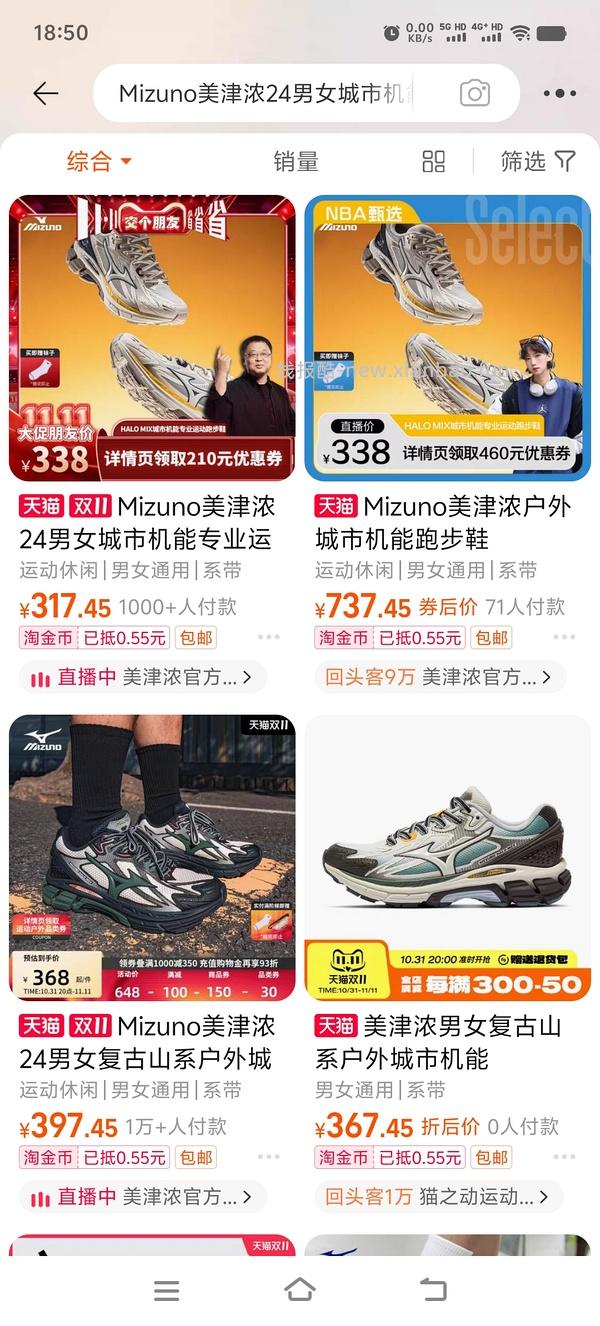
Task: Go to the system home screen
Action: (300, 1290)
